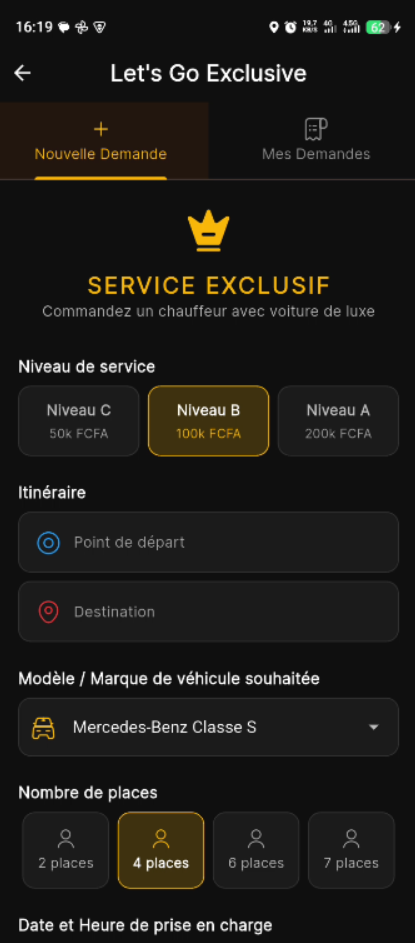415x943 pixels.
Task: Go back using the arrow icon
Action: pos(22,73)
